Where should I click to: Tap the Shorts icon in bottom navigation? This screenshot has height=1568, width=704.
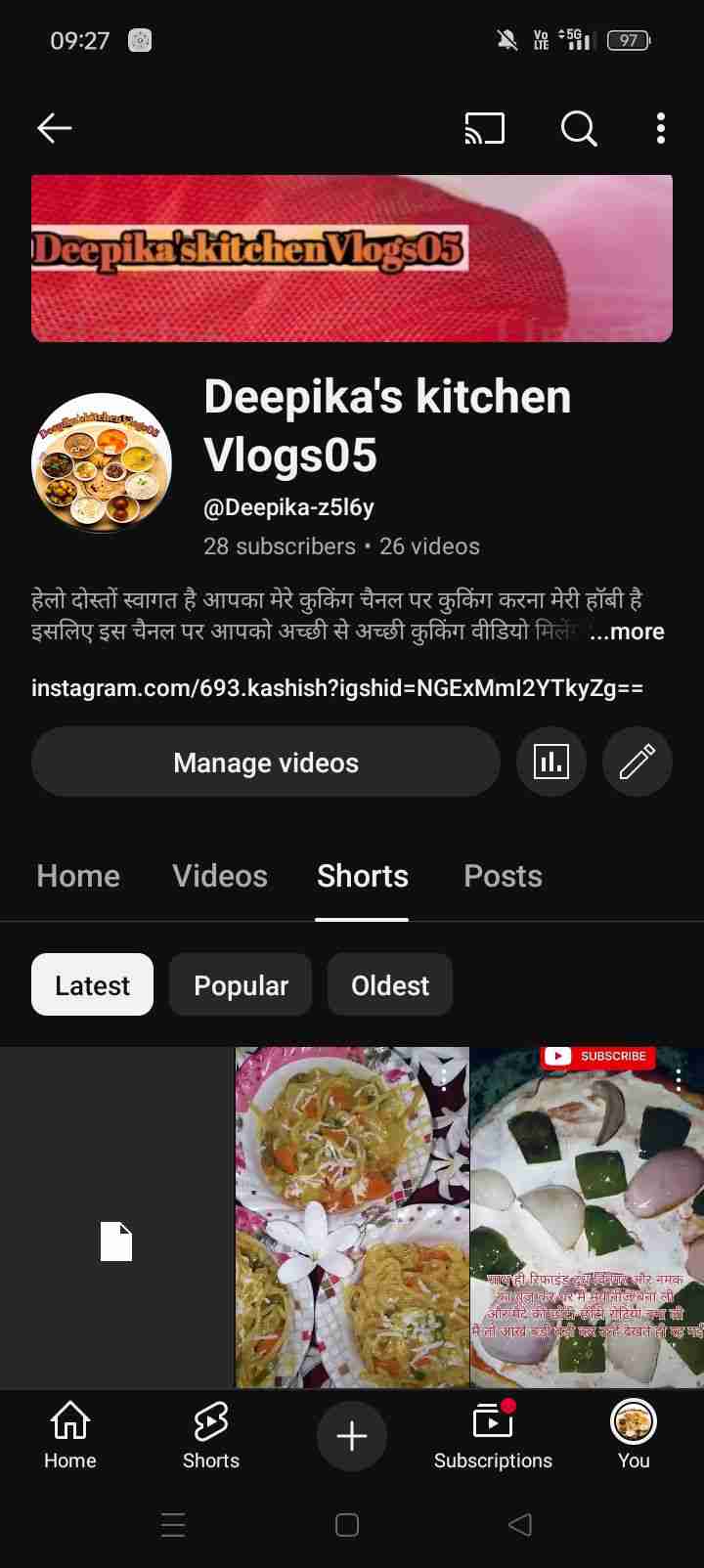(210, 1434)
